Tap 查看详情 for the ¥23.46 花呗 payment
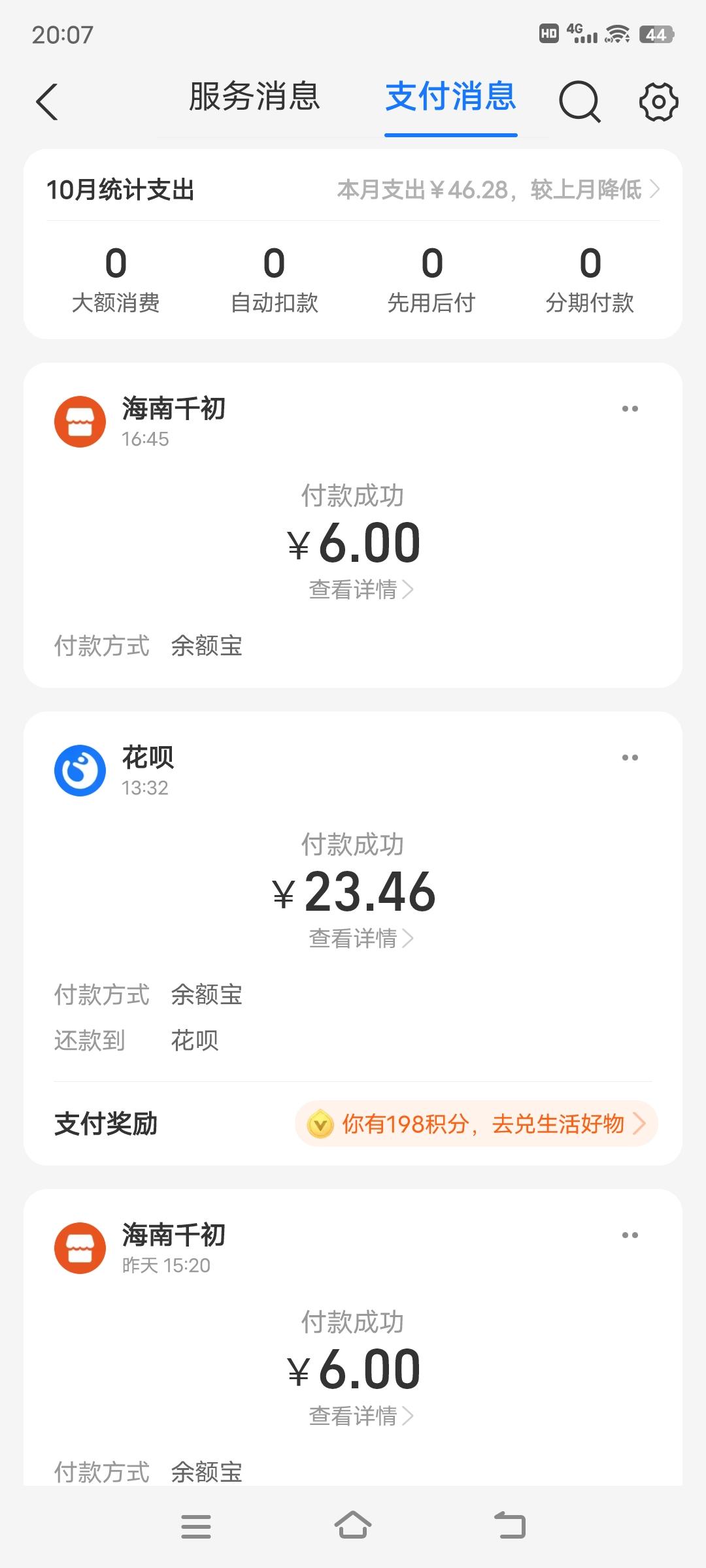Image resolution: width=706 pixels, height=1568 pixels. [360, 939]
